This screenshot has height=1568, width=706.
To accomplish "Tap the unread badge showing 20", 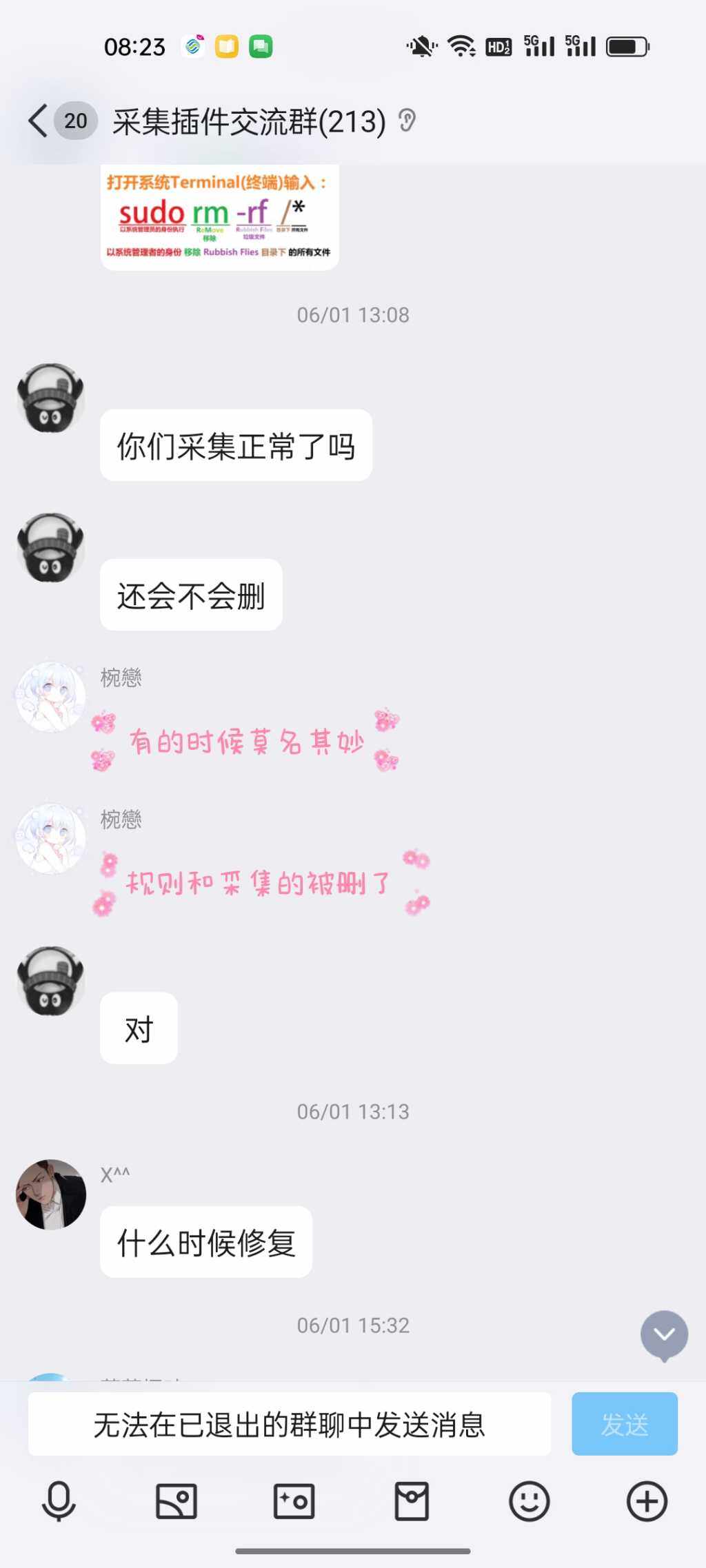I will (74, 120).
